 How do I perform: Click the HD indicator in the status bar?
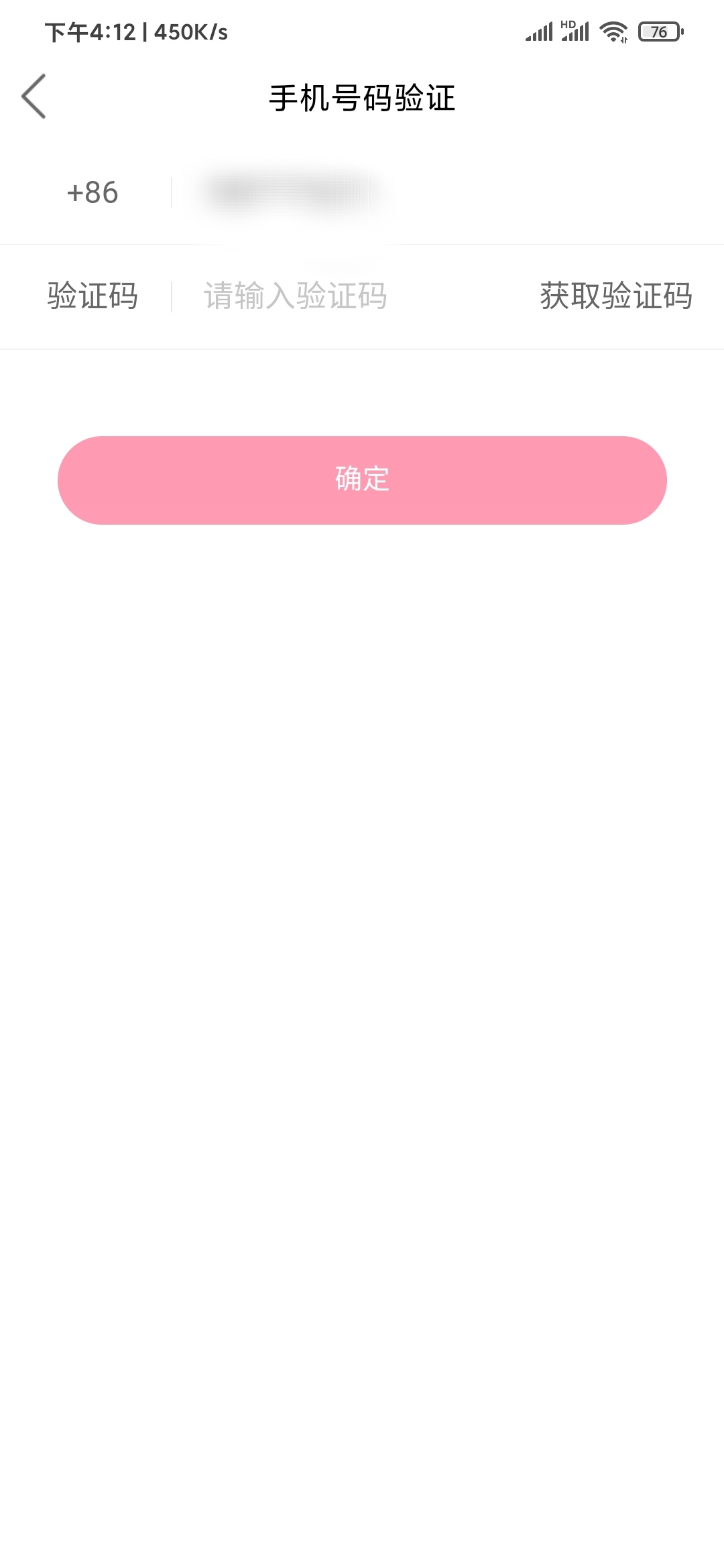pos(567,24)
